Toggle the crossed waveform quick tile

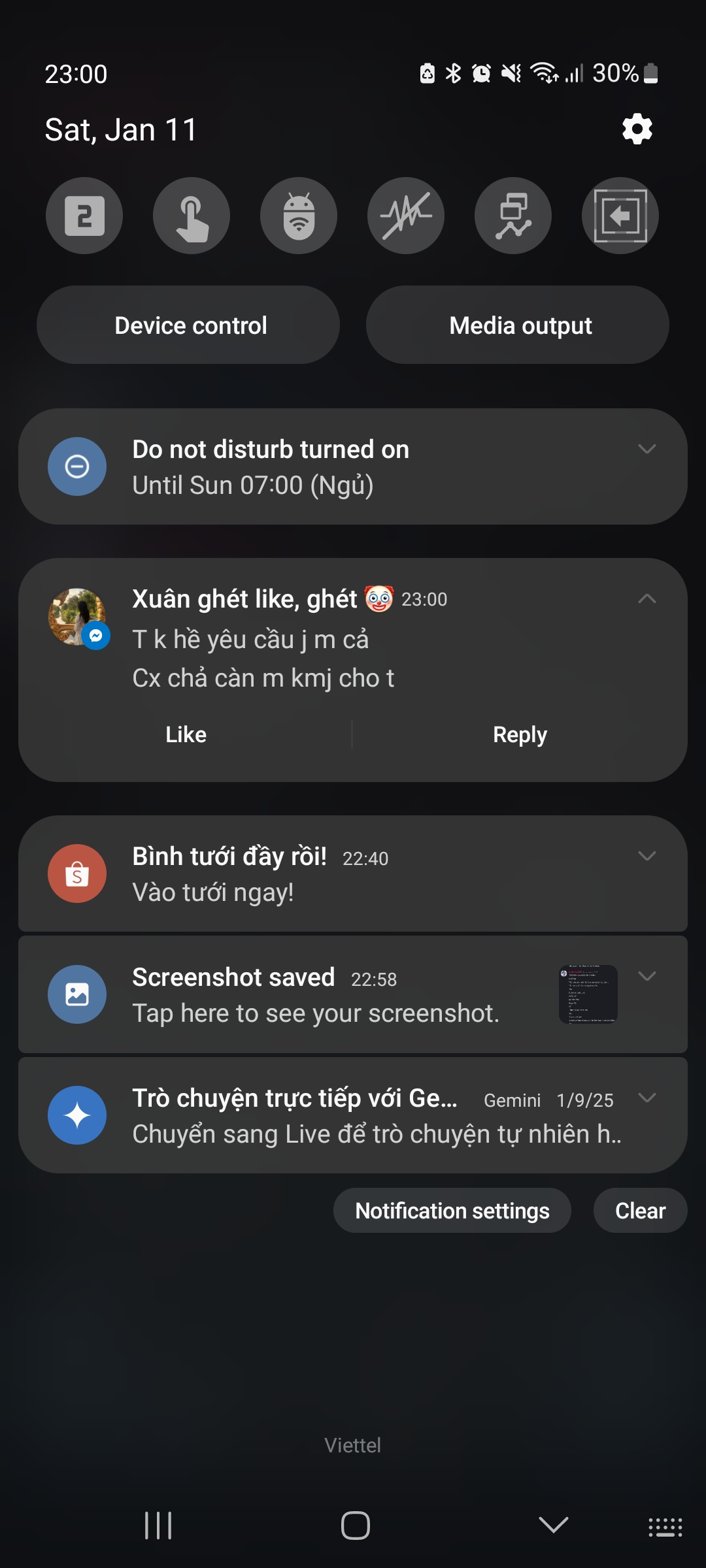click(x=406, y=216)
